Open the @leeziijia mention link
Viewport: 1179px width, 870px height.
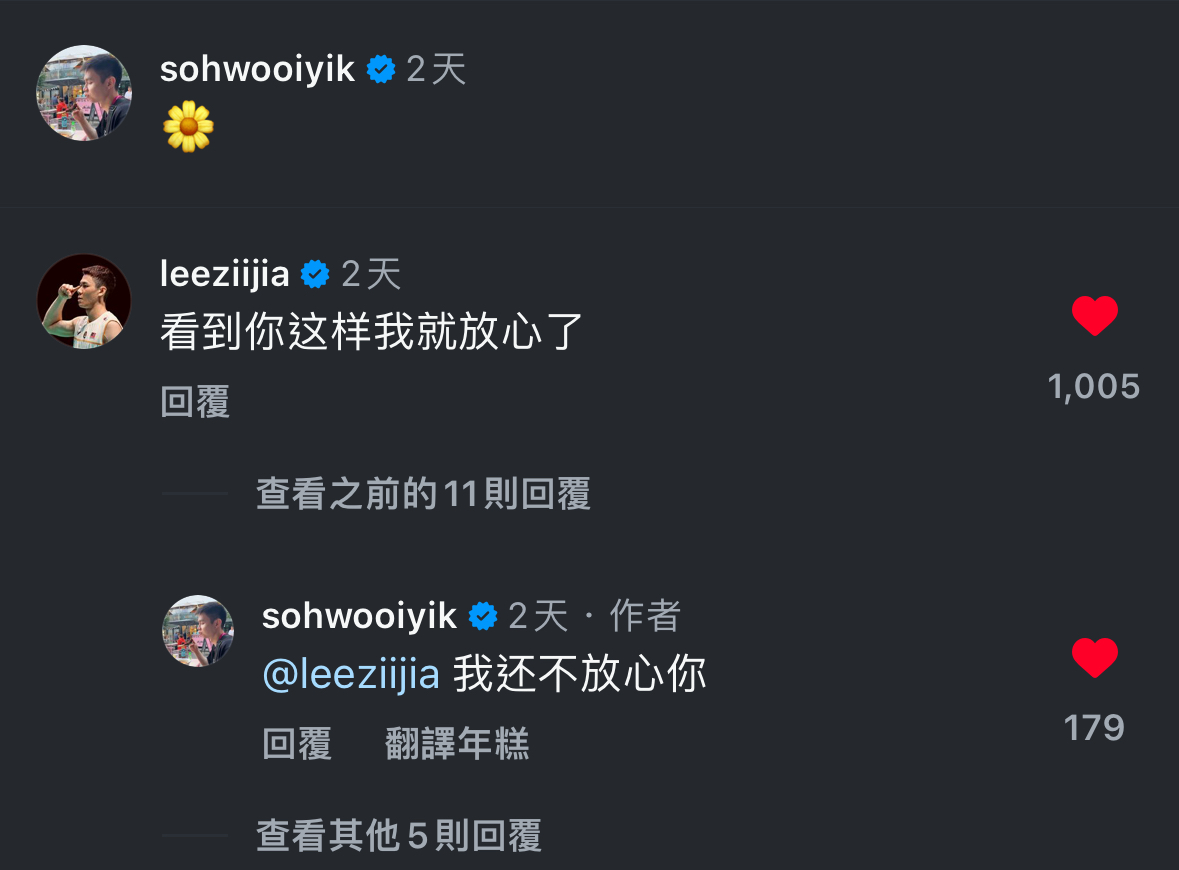tap(351, 675)
